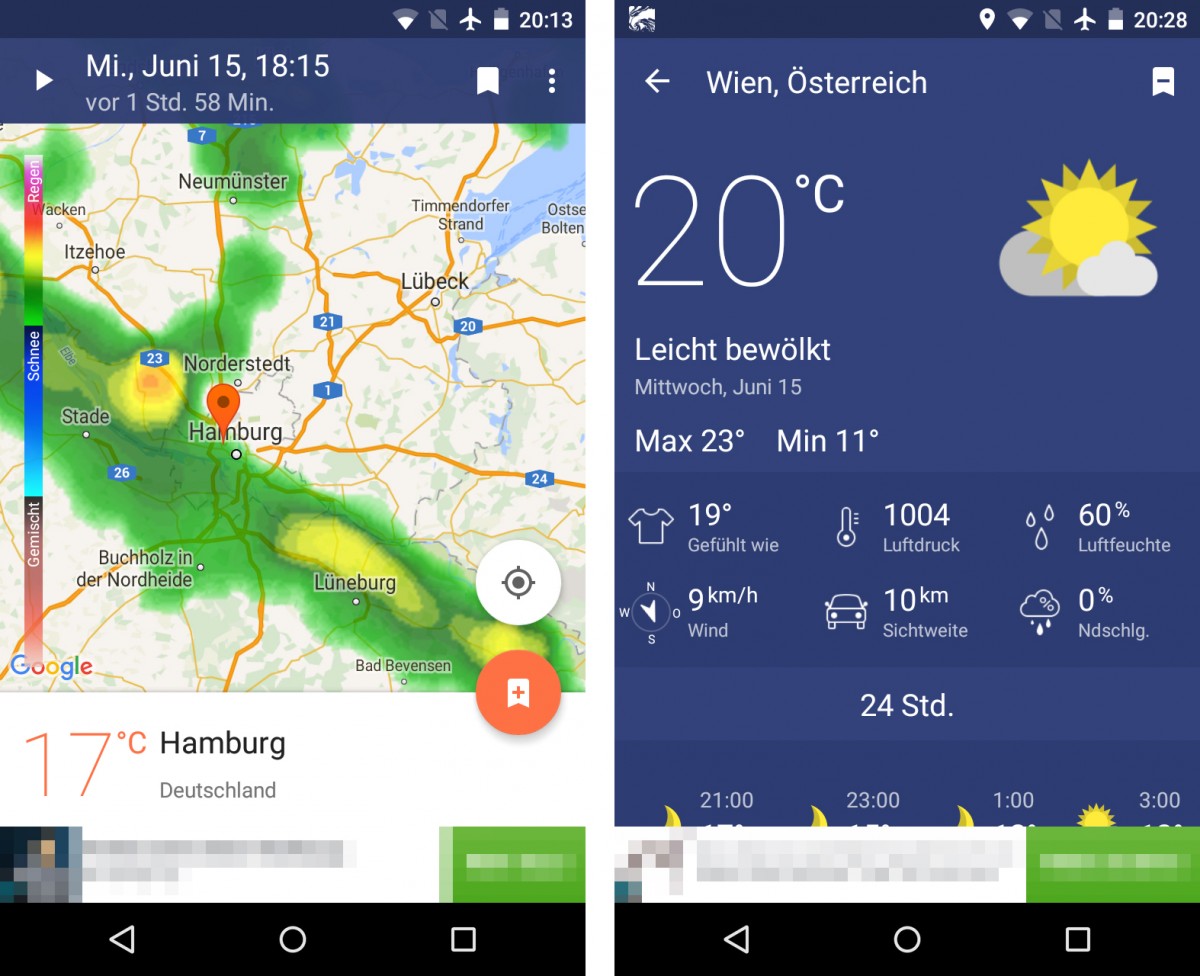Center map on my current location
The width and height of the screenshot is (1200, 976).
click(x=518, y=583)
